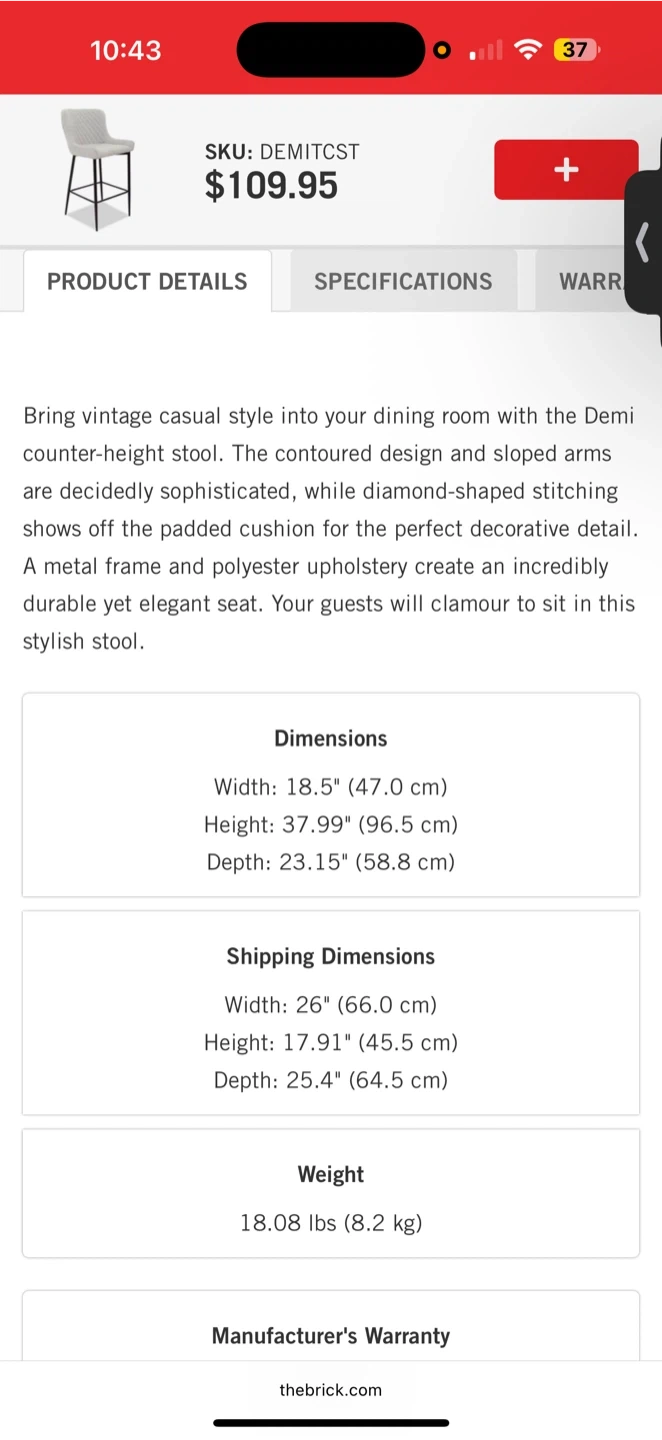Tap the Demi stool thumbnail image
The height and width of the screenshot is (1440, 662).
point(98,170)
